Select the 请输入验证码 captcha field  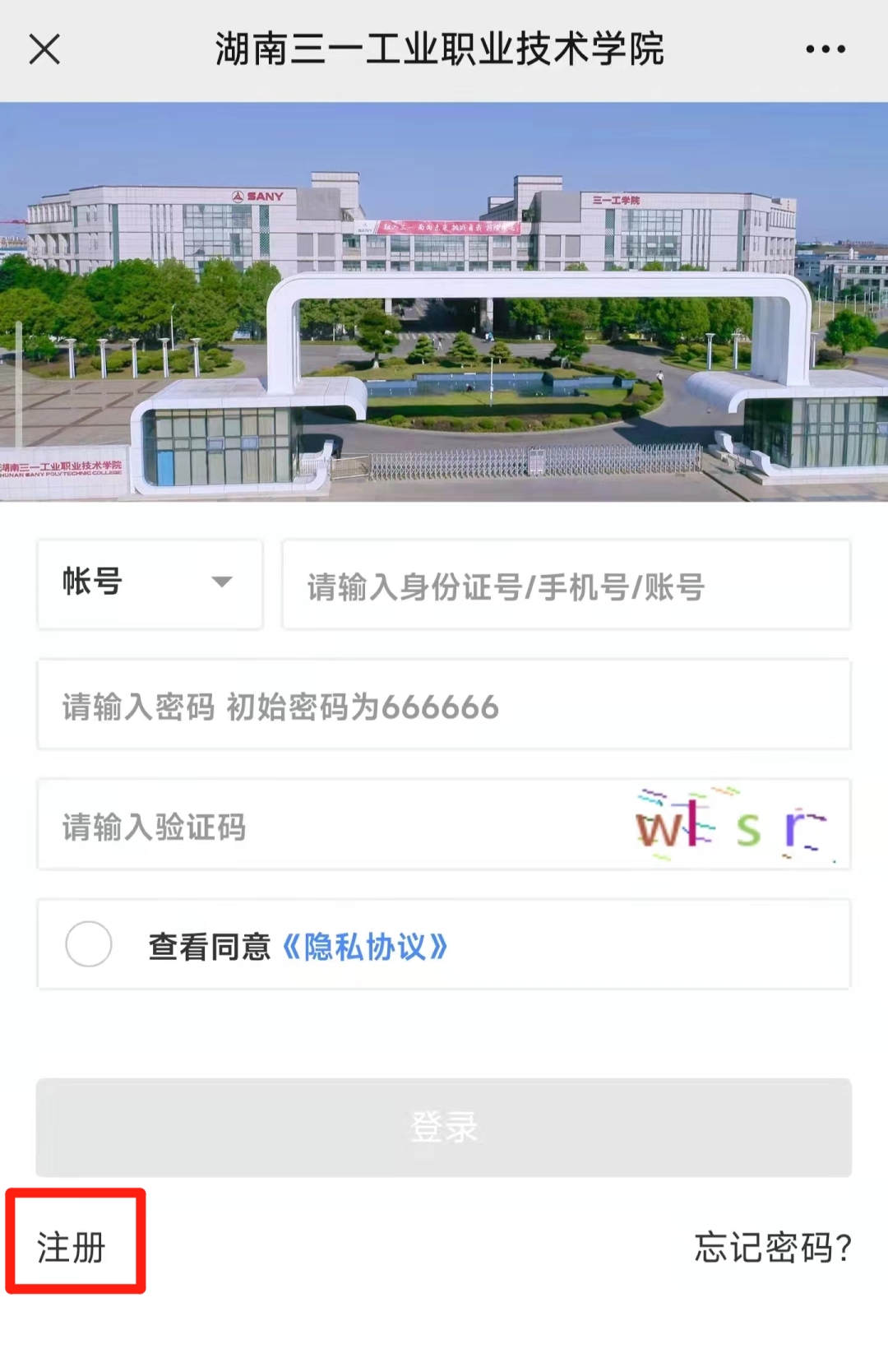pyautogui.click(x=329, y=826)
